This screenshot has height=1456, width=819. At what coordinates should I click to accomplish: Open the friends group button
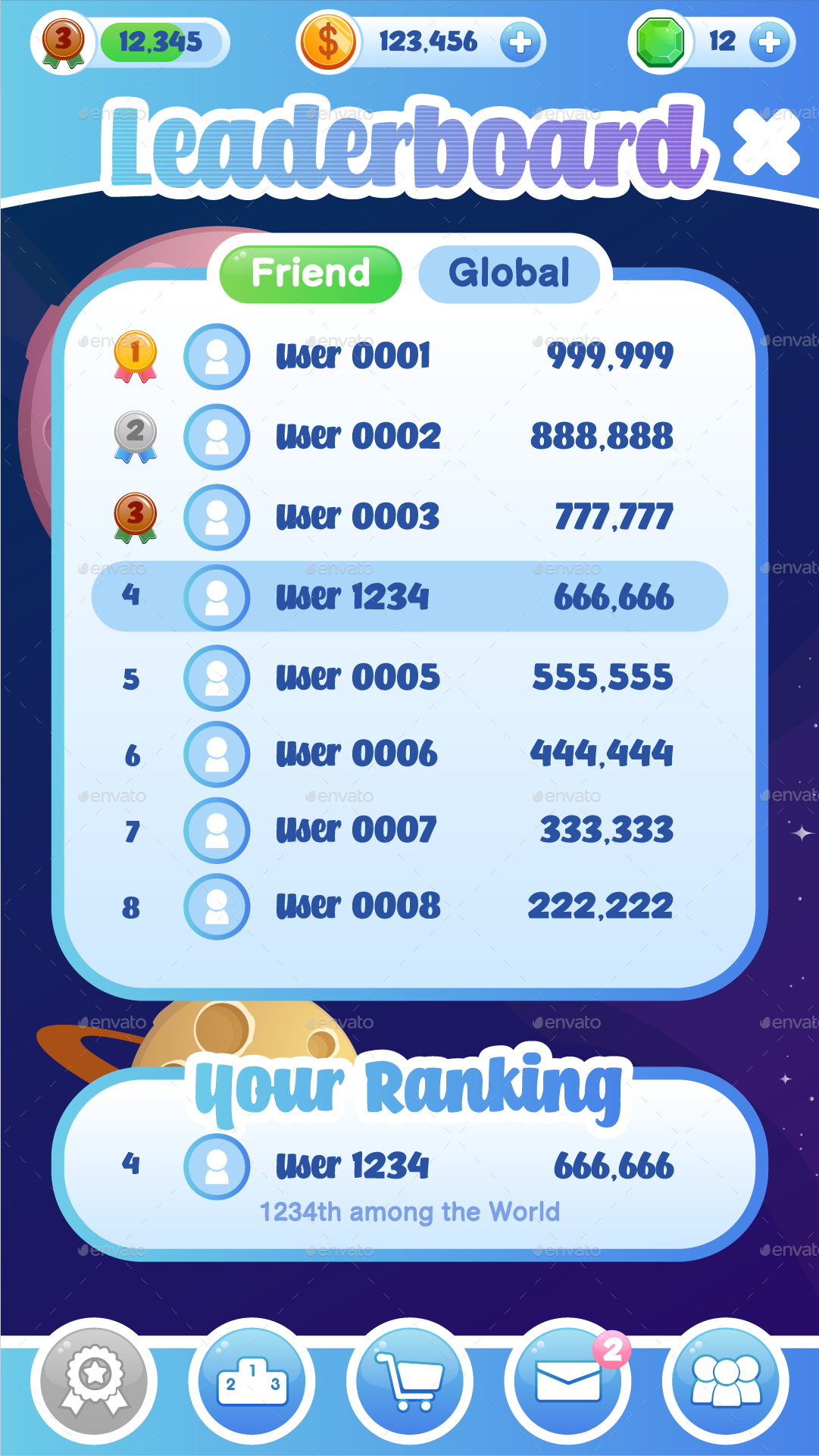[725, 1380]
